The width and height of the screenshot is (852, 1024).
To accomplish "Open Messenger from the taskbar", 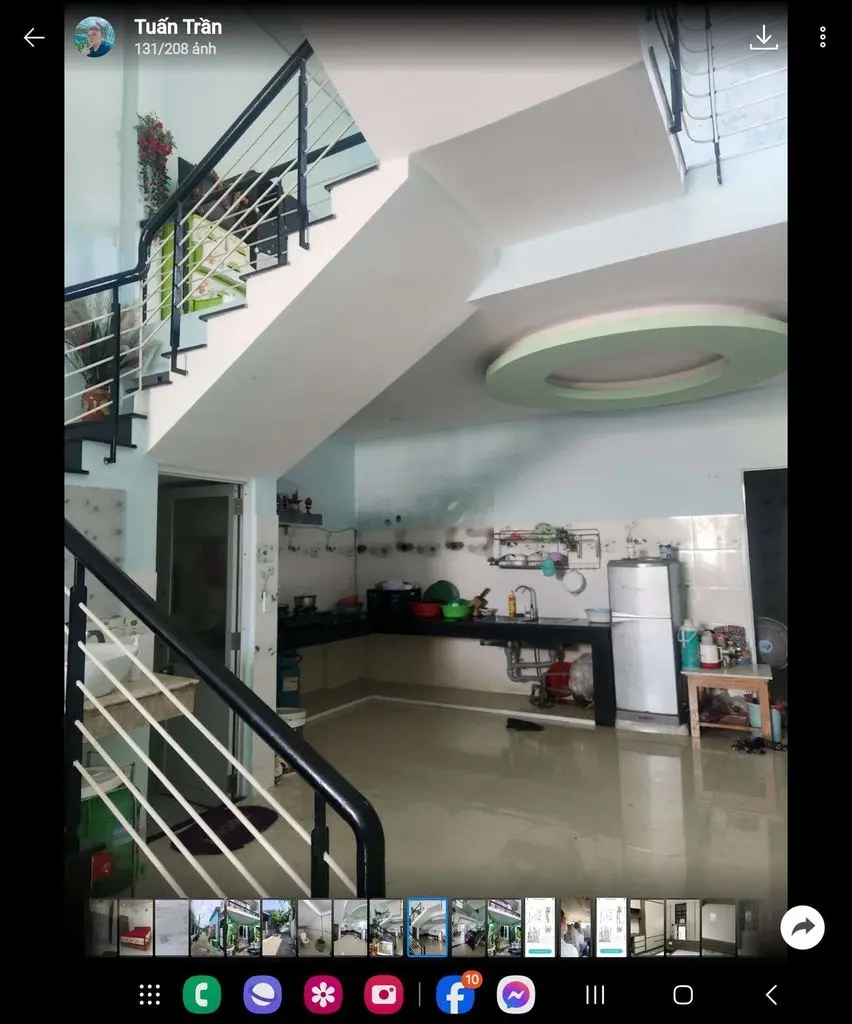I will (x=516, y=994).
